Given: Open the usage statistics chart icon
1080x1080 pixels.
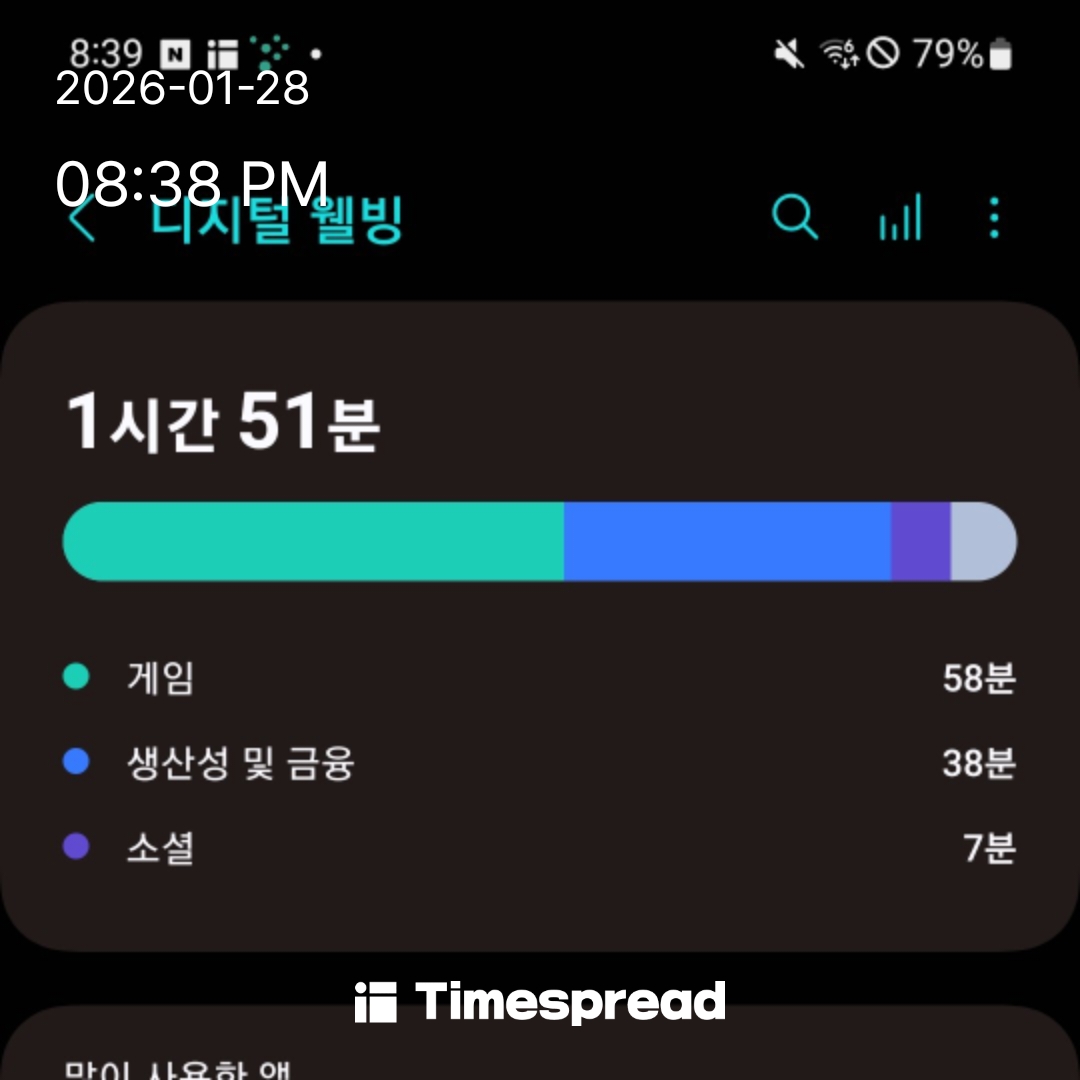Looking at the screenshot, I should [900, 217].
